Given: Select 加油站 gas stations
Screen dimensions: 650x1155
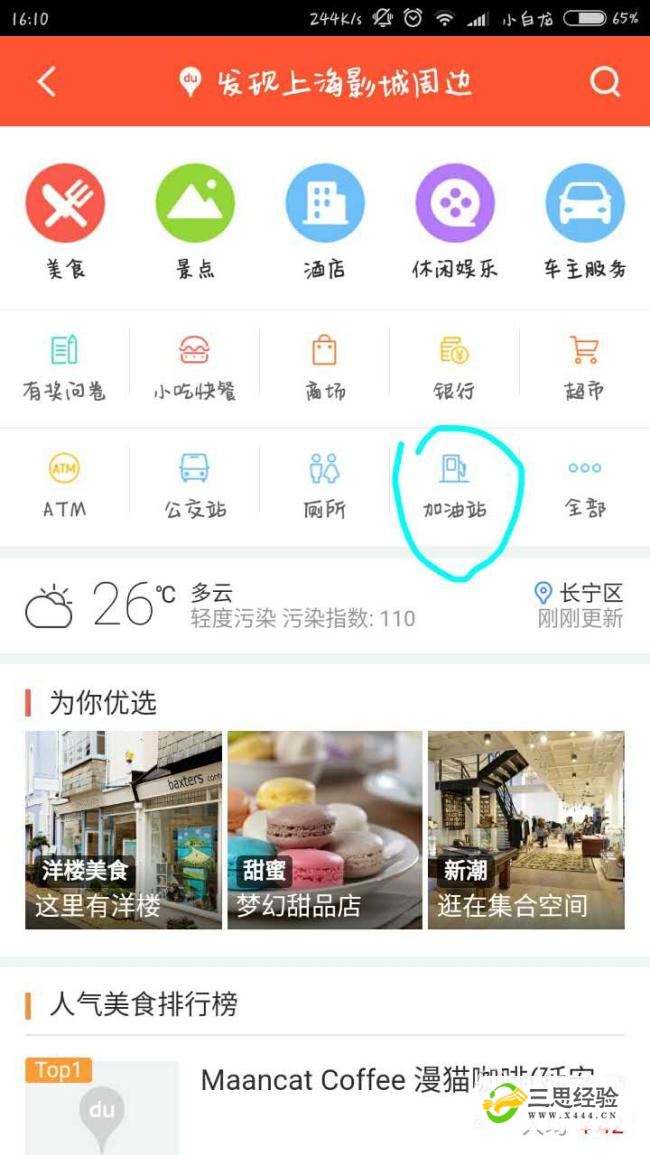Looking at the screenshot, I should 455,486.
